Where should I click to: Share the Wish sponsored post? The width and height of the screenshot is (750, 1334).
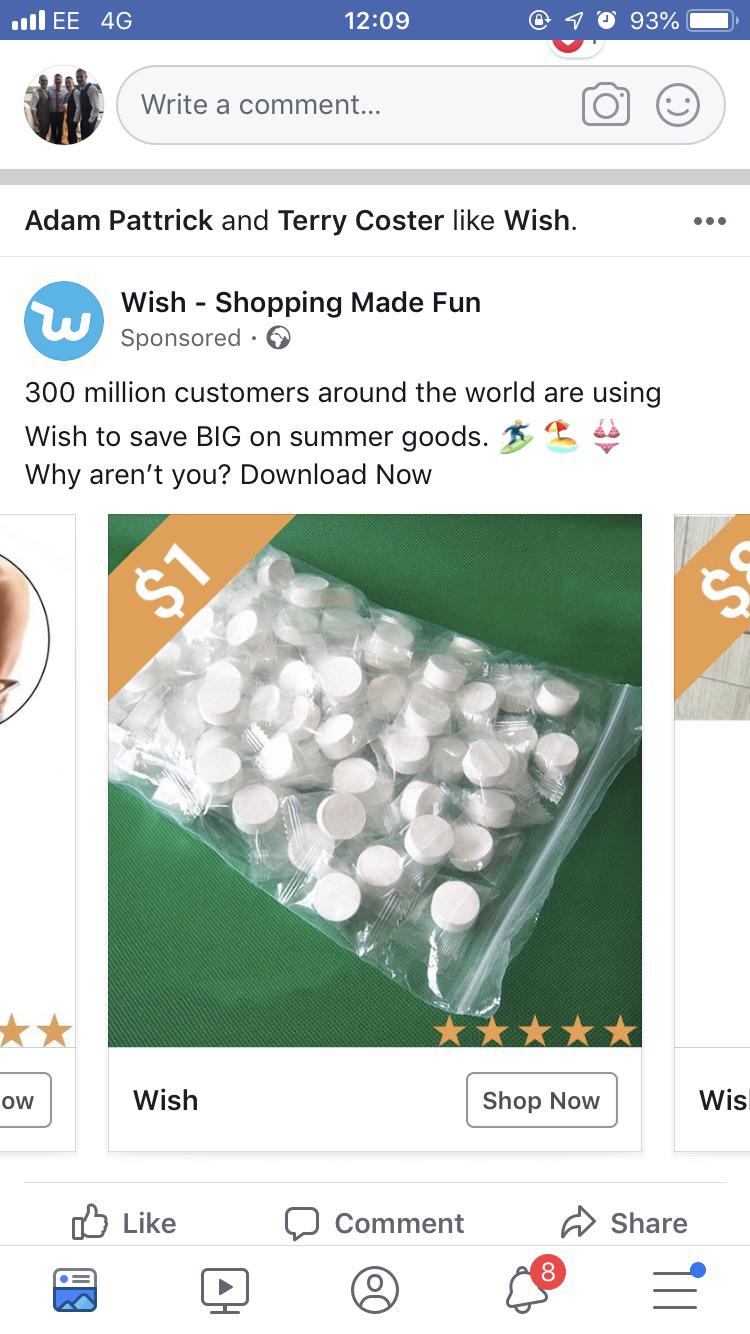click(624, 1222)
